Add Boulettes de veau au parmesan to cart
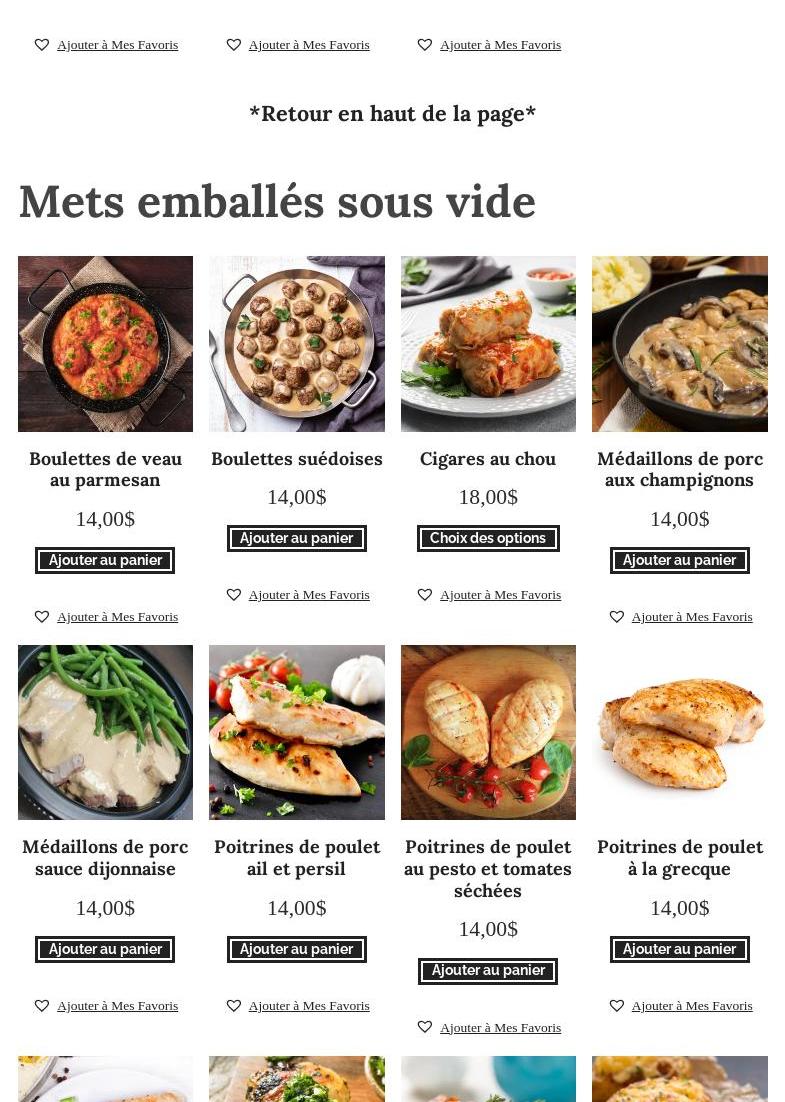Image resolution: width=785 pixels, height=1102 pixels. tap(105, 560)
